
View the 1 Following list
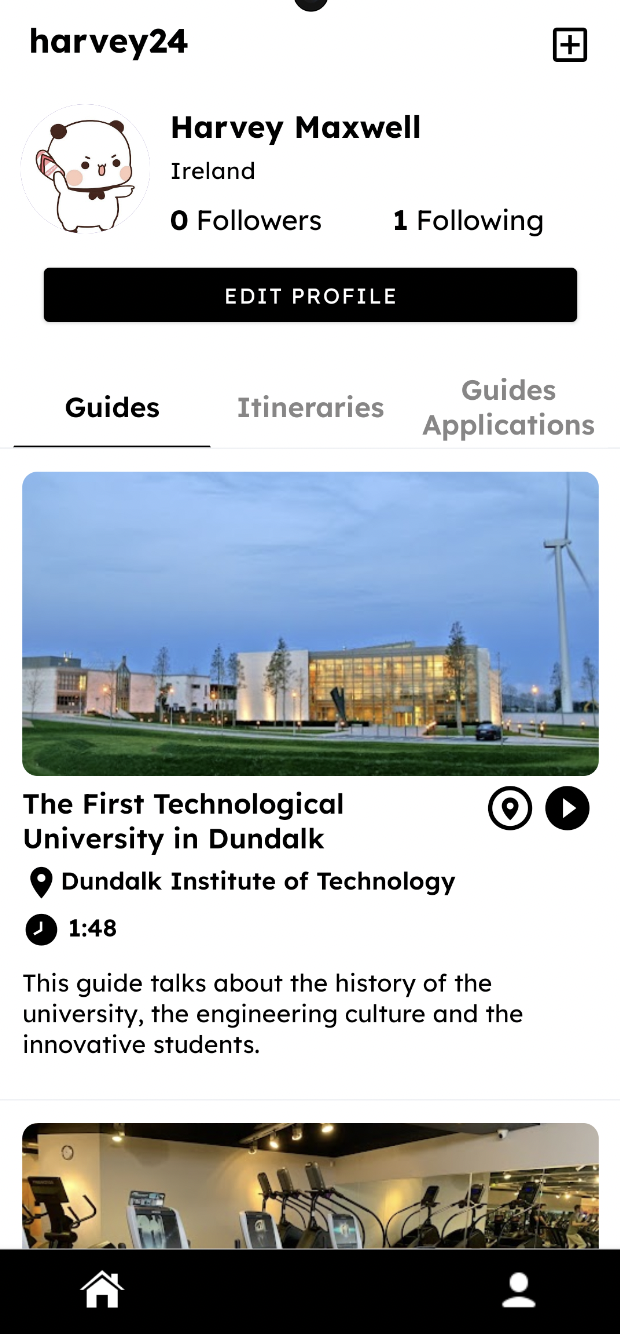click(468, 221)
